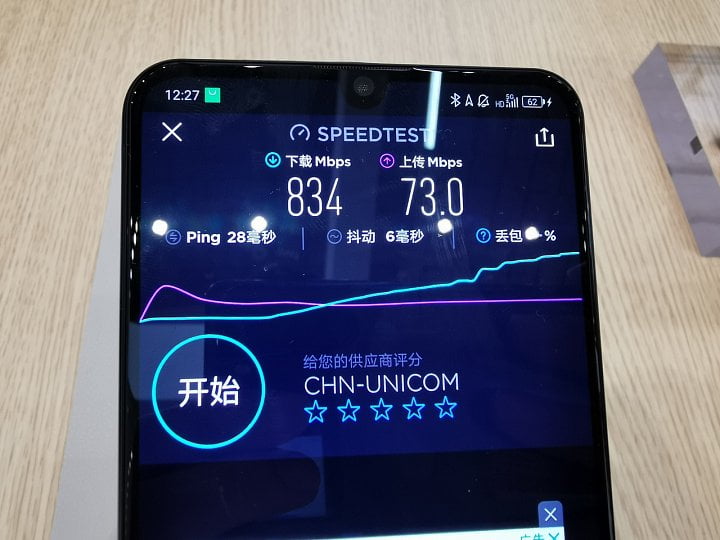Share the speed test result

coord(544,138)
